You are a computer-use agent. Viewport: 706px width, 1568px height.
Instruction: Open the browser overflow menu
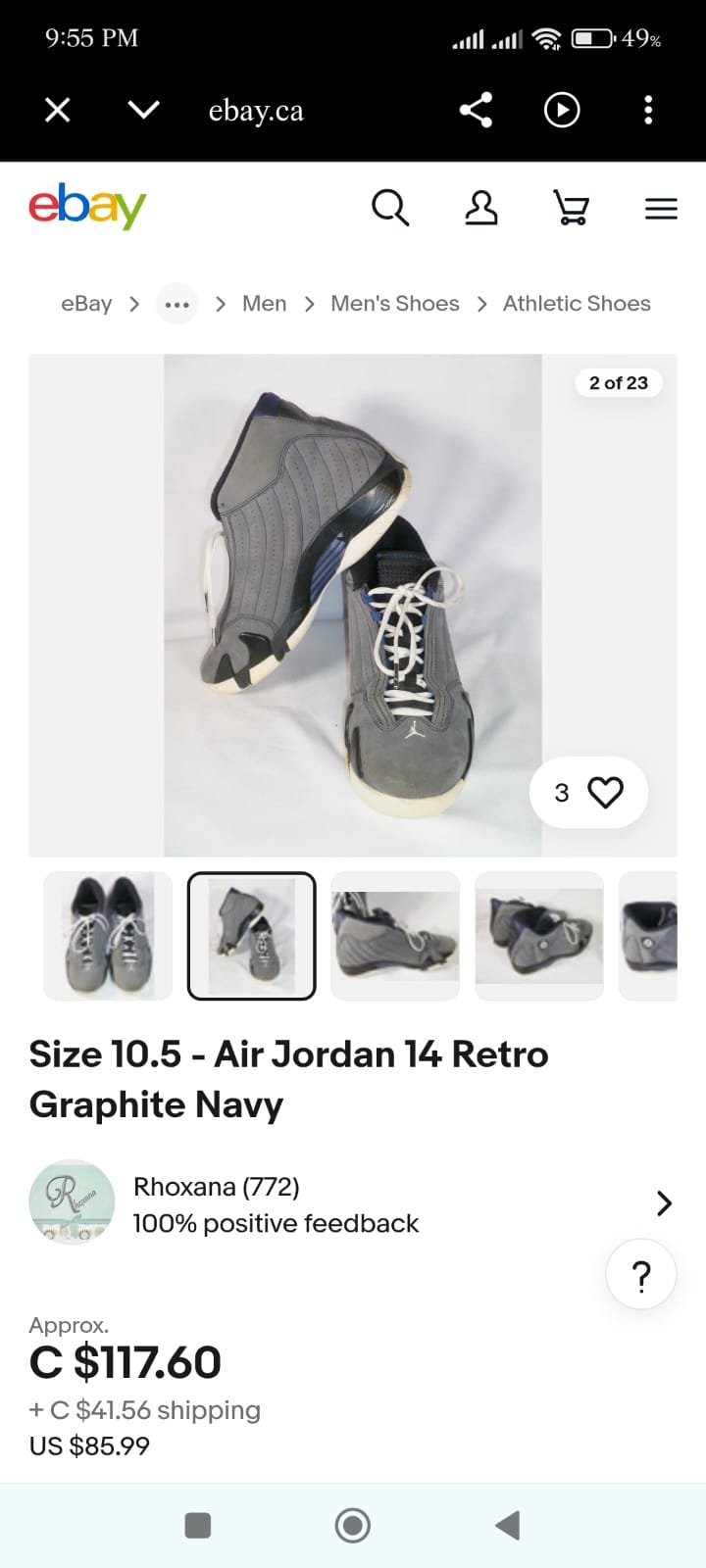point(648,110)
